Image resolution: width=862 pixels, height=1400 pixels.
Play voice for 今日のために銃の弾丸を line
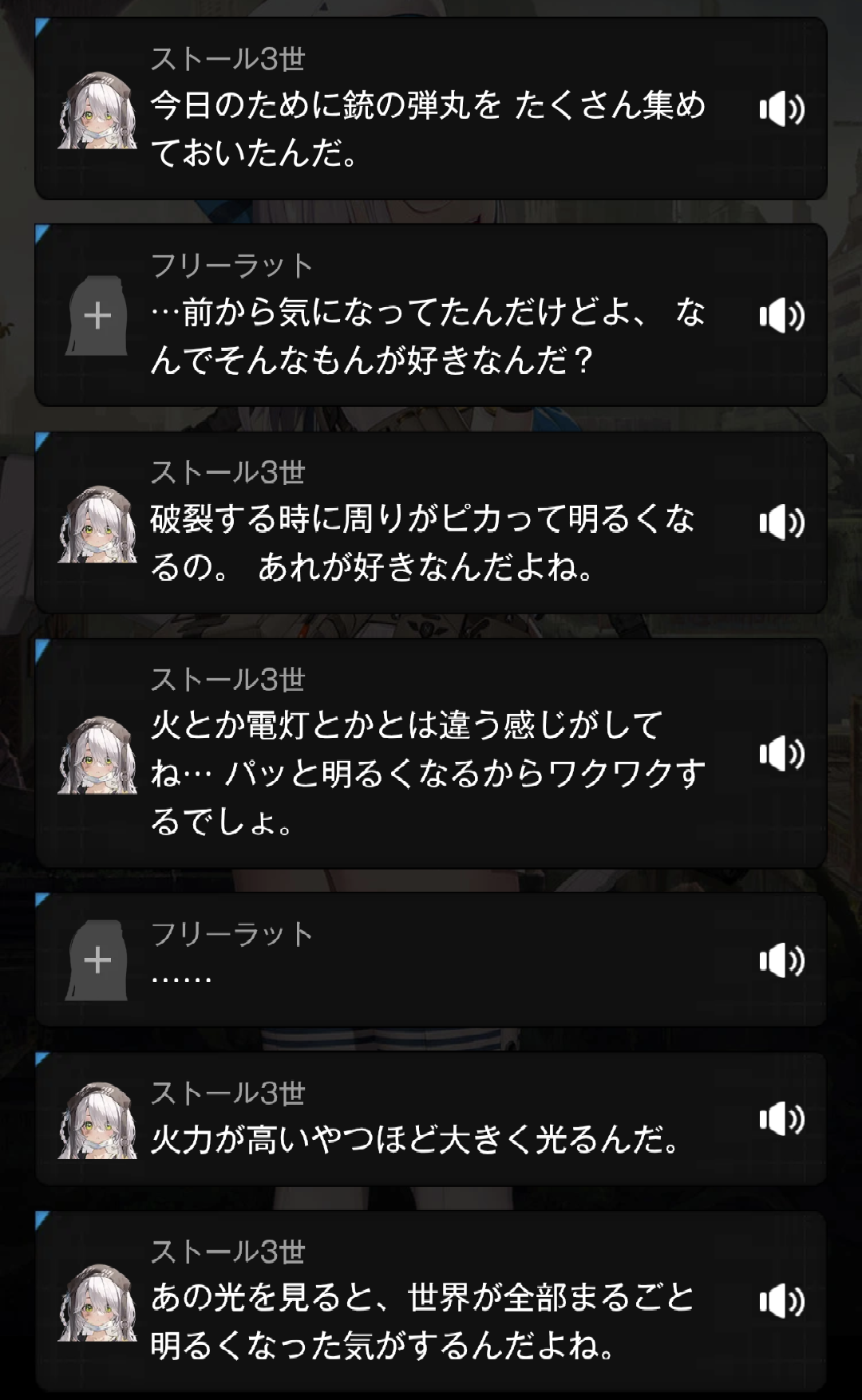pyautogui.click(x=781, y=109)
